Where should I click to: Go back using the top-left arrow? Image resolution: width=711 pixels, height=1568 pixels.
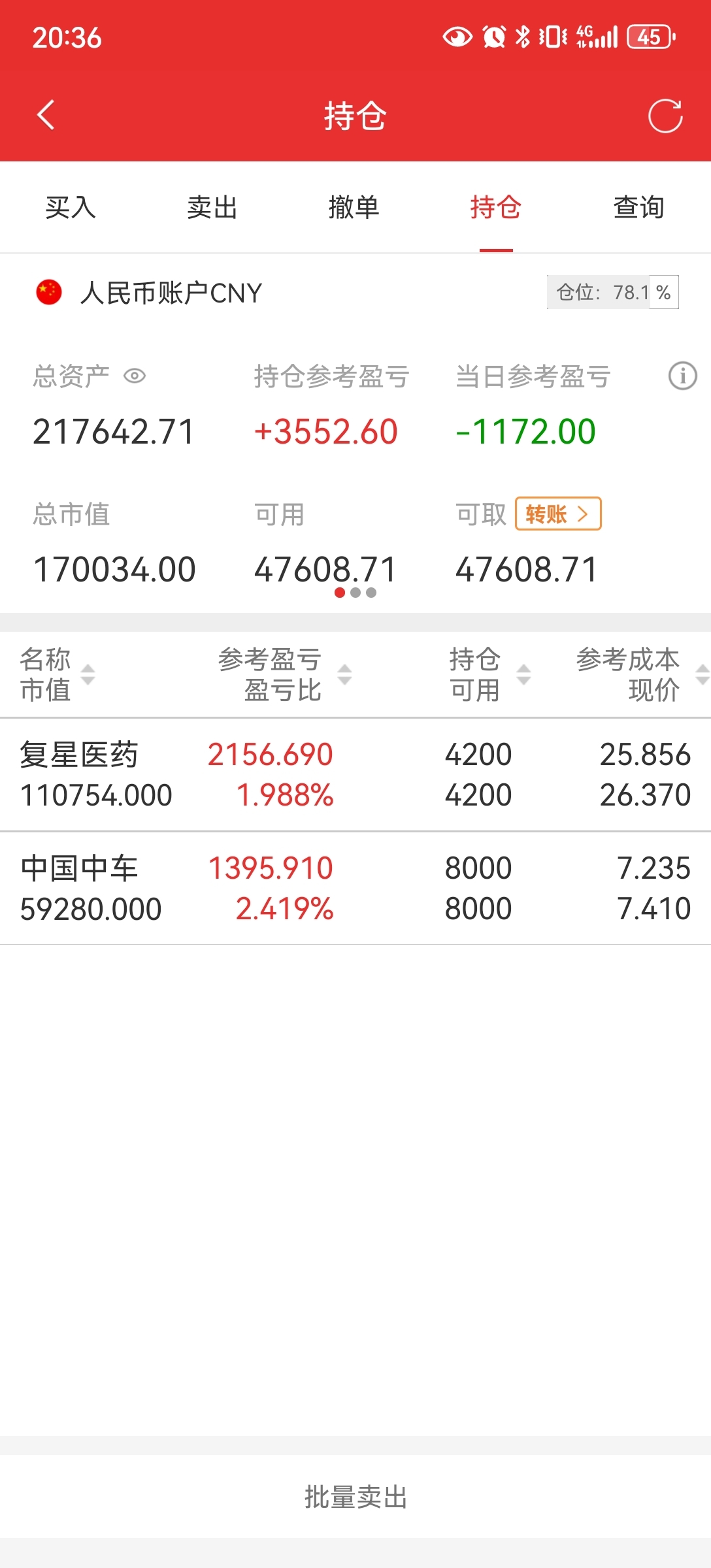(46, 116)
